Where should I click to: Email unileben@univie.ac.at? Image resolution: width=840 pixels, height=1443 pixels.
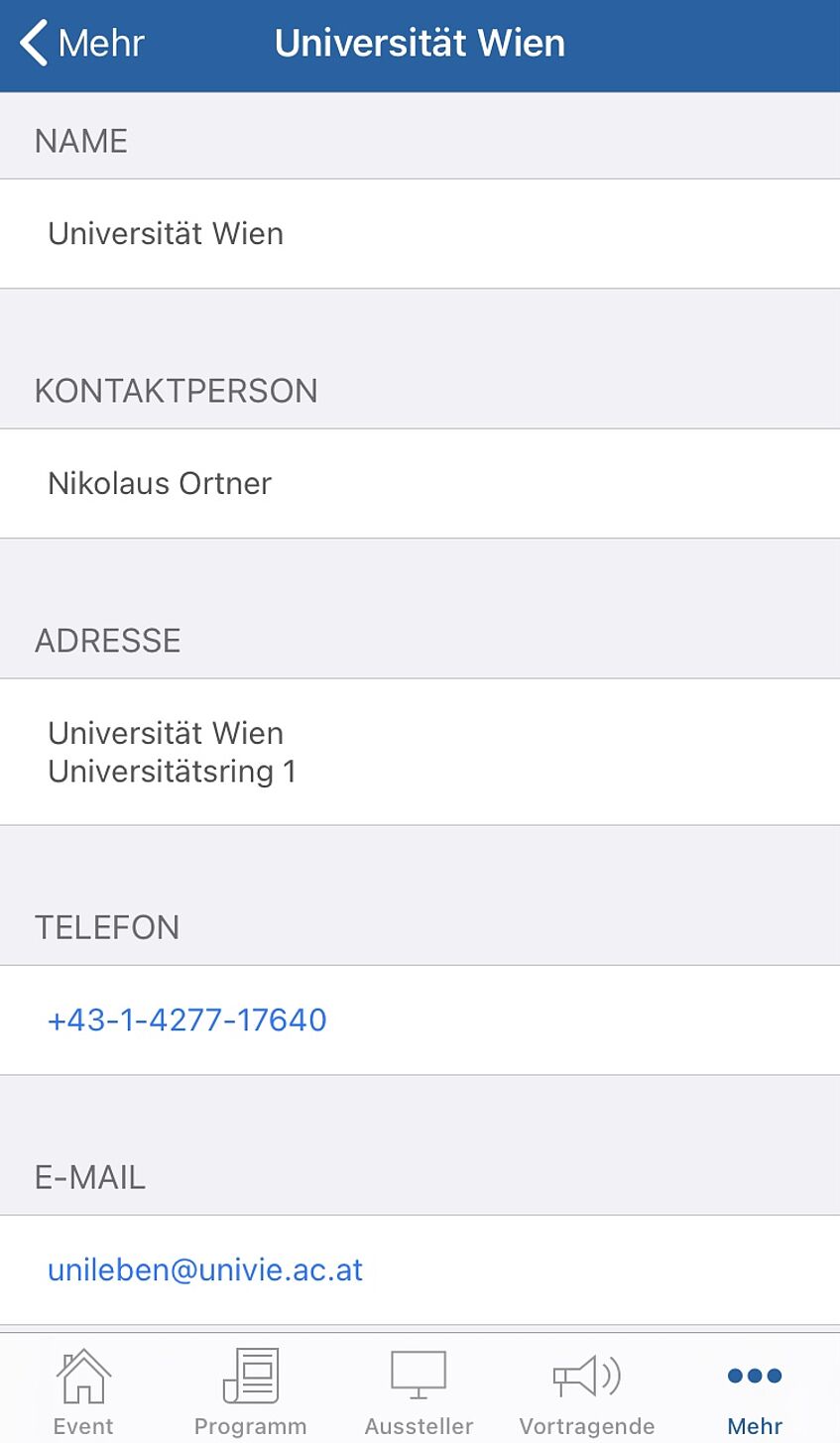click(x=205, y=1269)
